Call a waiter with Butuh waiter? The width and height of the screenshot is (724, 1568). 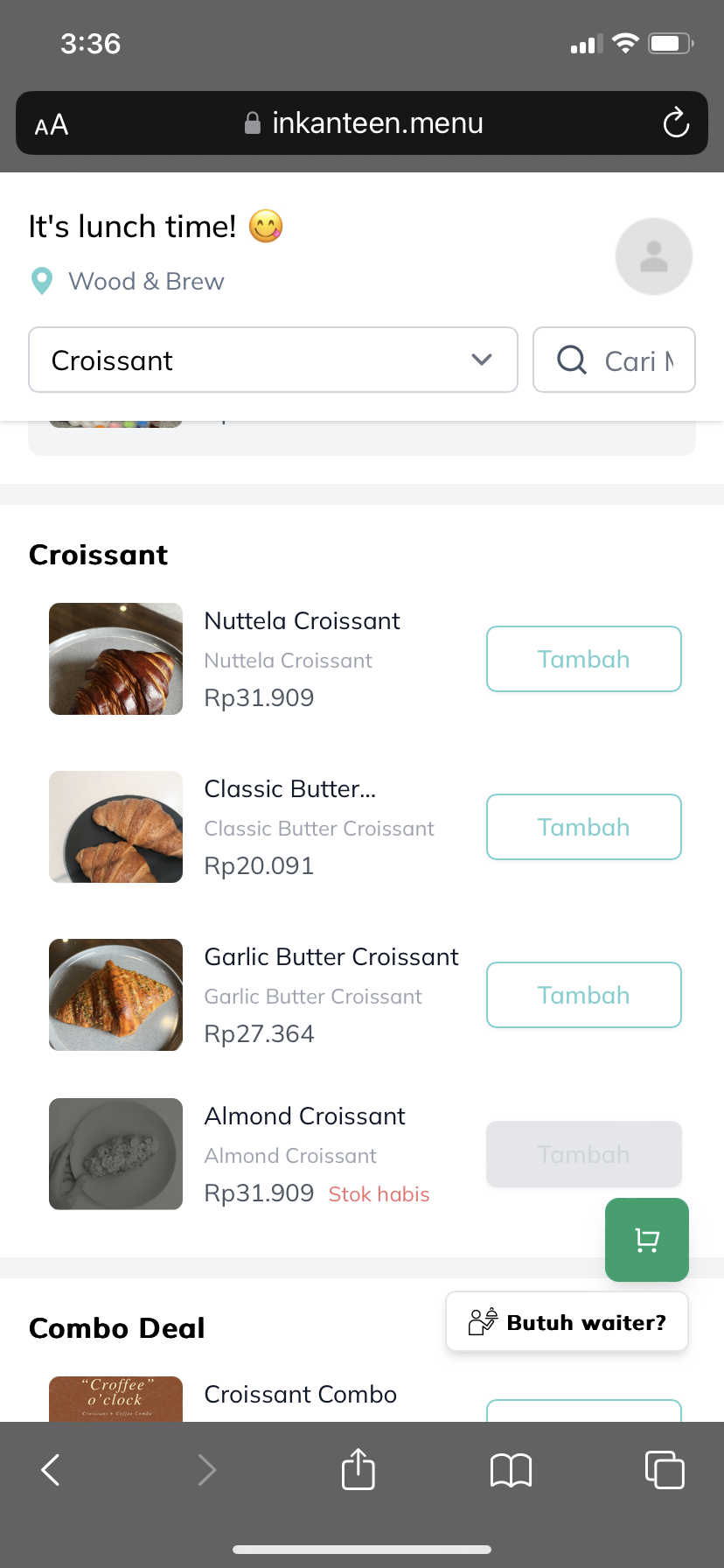(x=567, y=1322)
